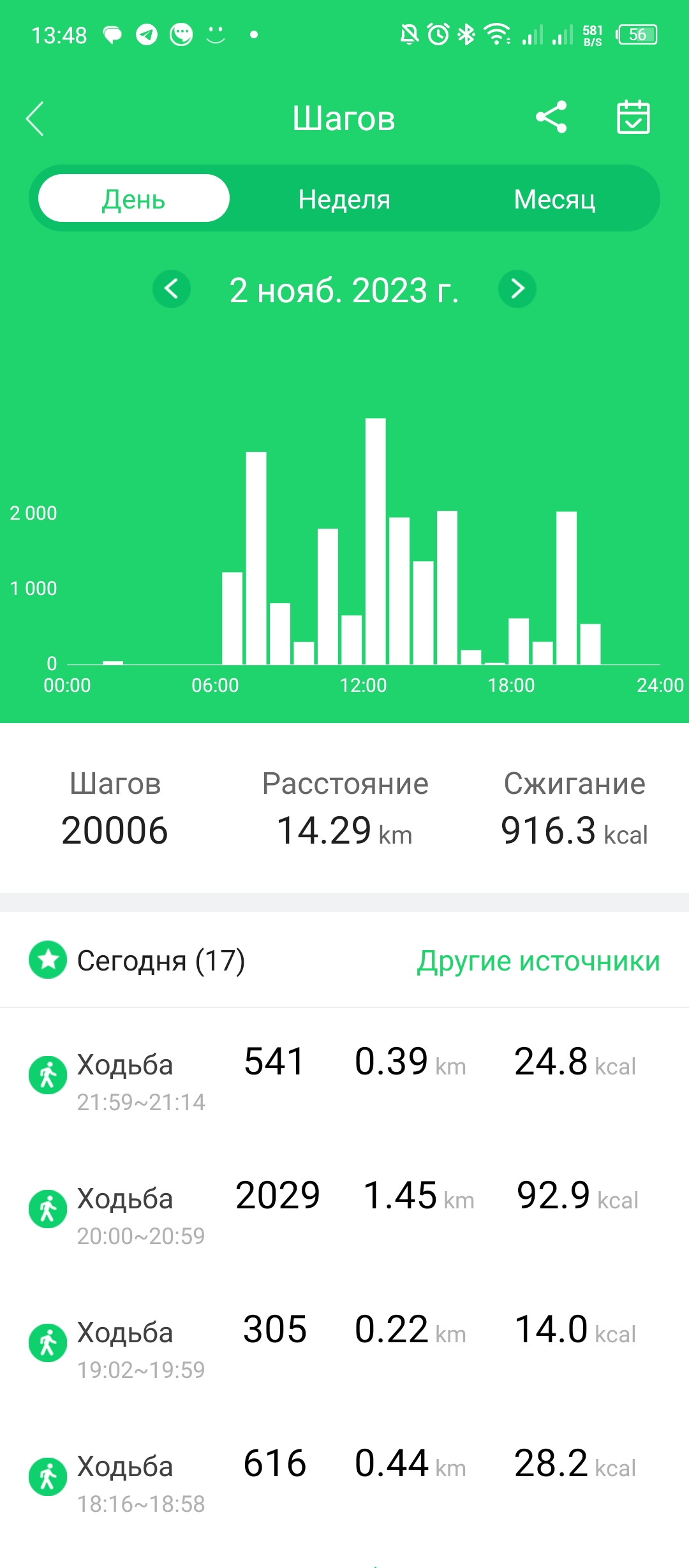Open Другие источники link
The width and height of the screenshot is (689, 1568).
click(538, 961)
